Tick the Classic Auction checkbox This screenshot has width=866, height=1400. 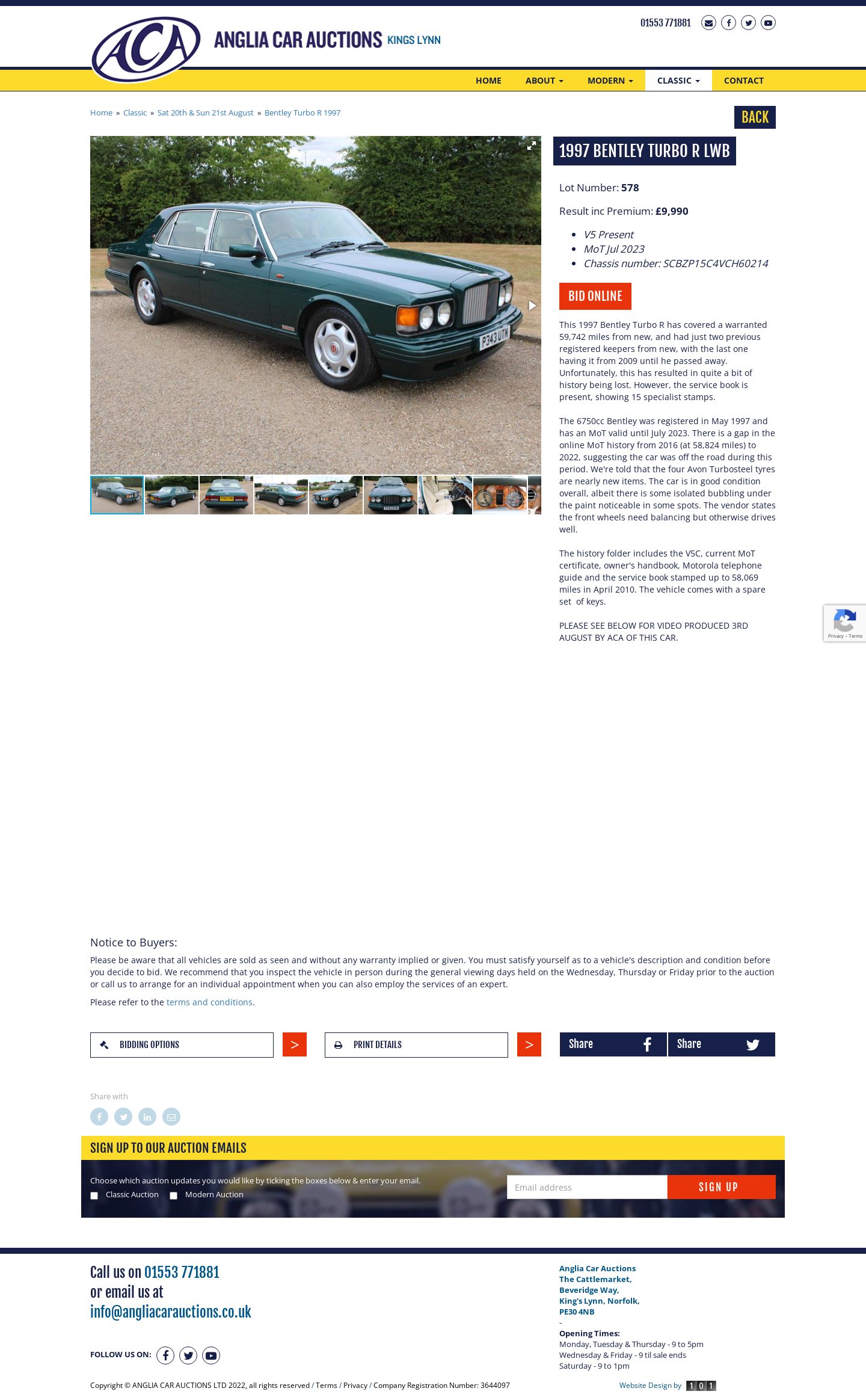94,1195
